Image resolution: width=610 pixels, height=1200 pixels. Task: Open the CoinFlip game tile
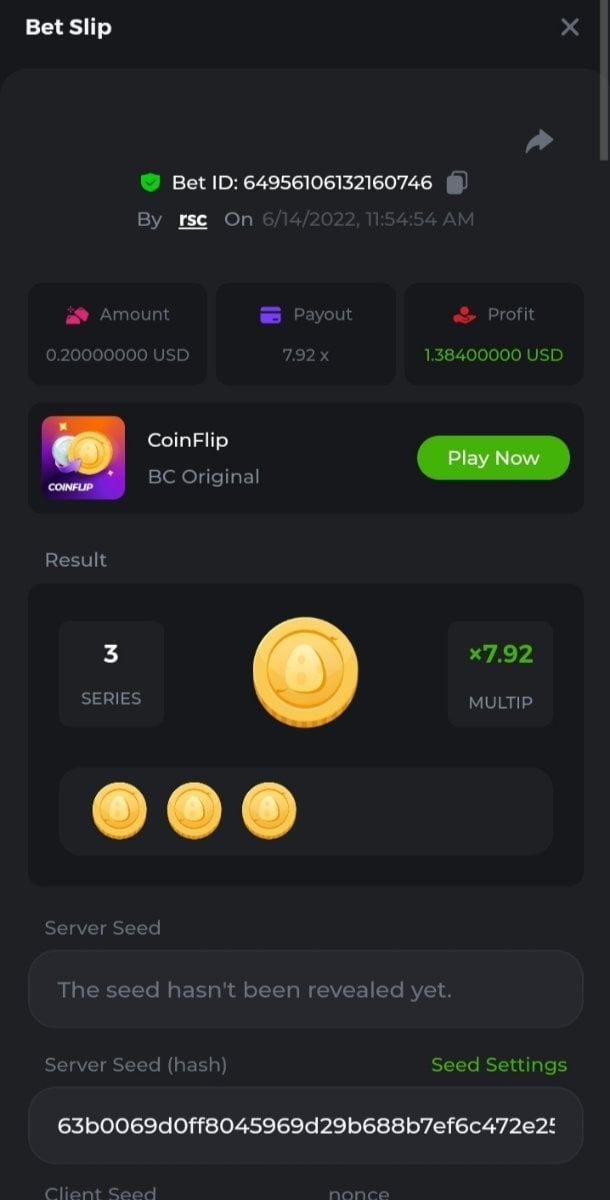click(84, 458)
